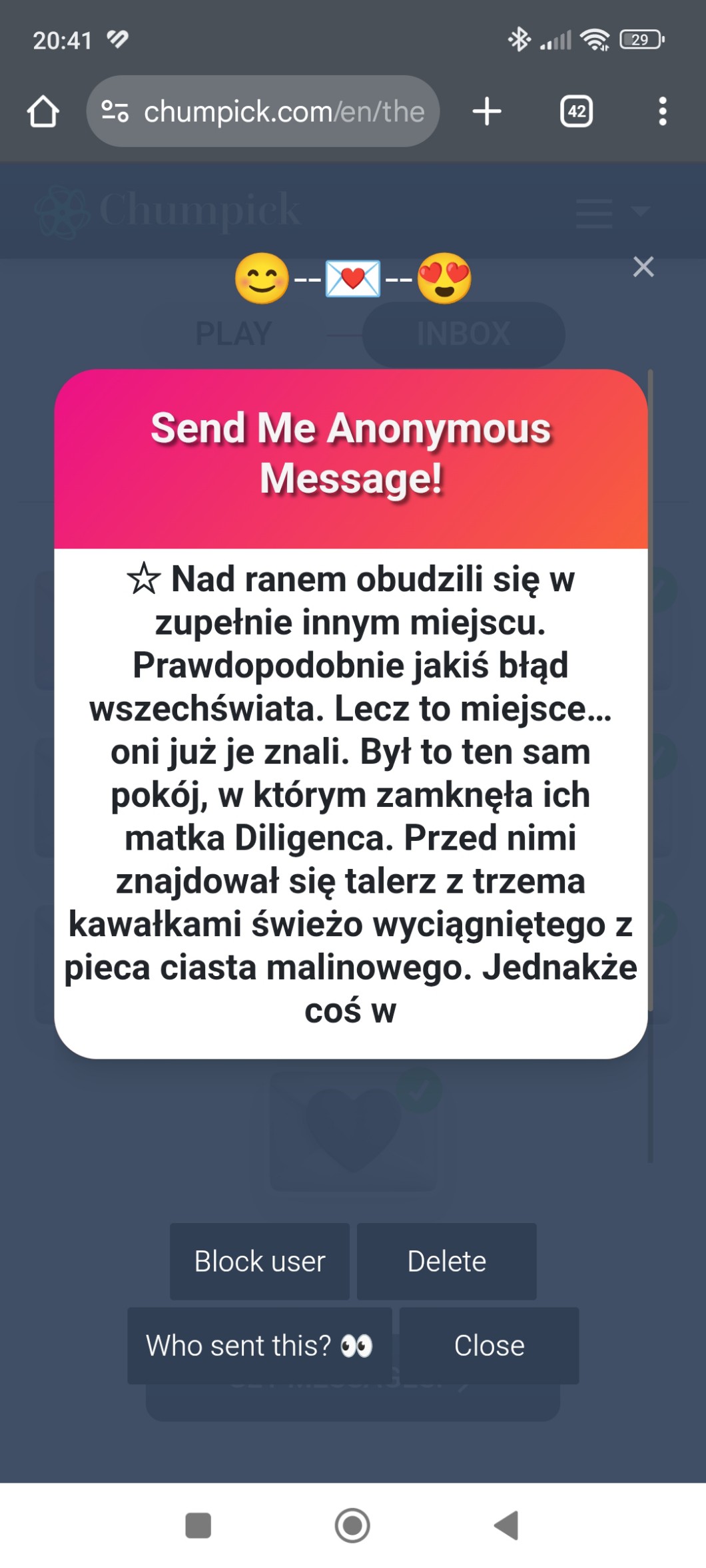Image resolution: width=706 pixels, height=1568 pixels.
Task: Show the 42 open tabs
Action: point(576,111)
